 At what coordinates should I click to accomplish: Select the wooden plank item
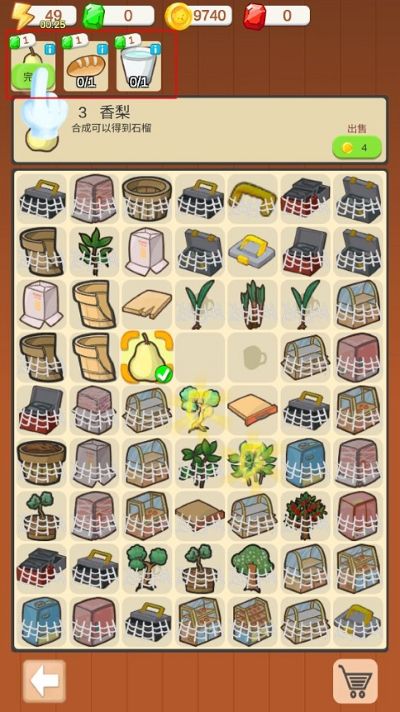(x=147, y=304)
